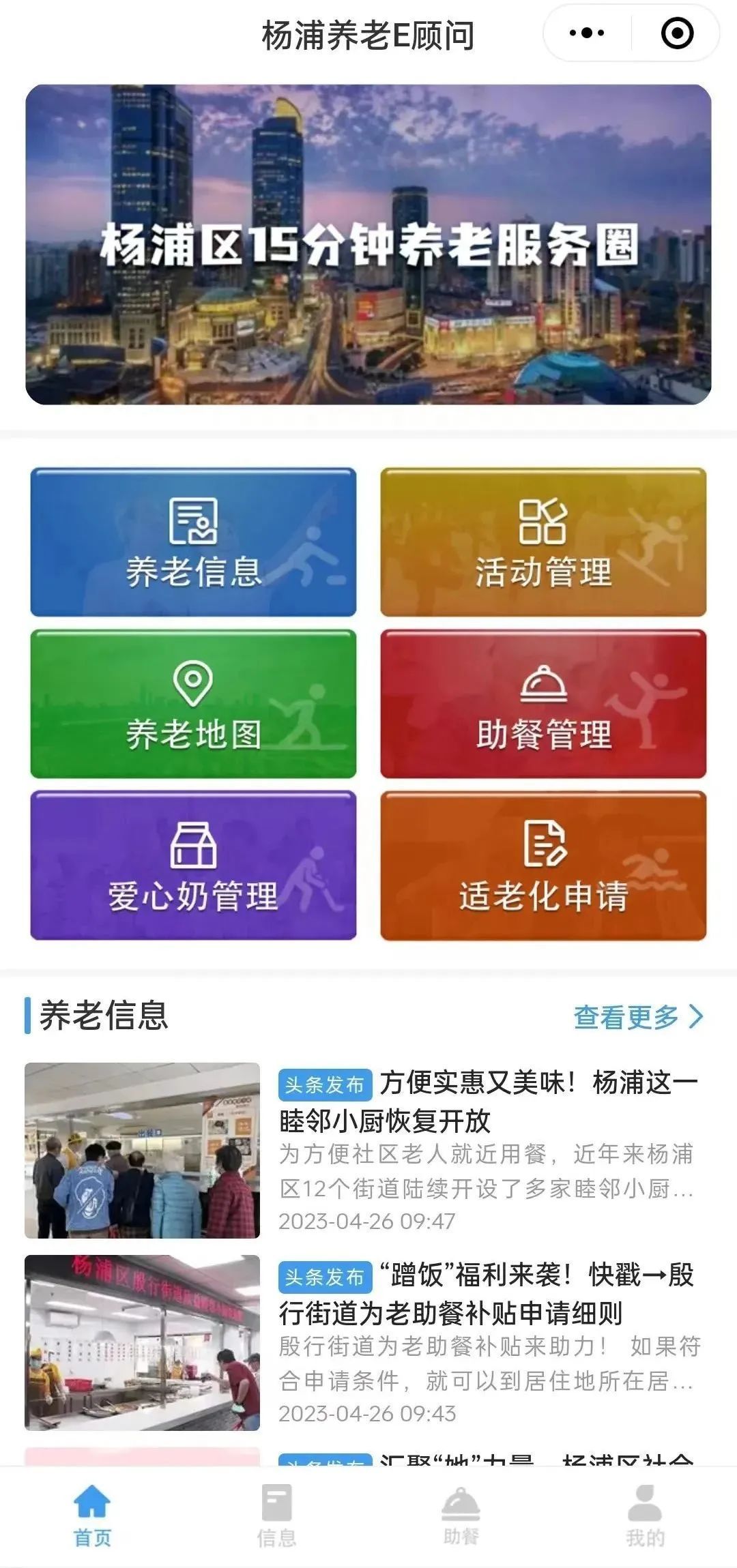Open the mini program more options menu
The image size is (737, 1568).
[x=586, y=33]
